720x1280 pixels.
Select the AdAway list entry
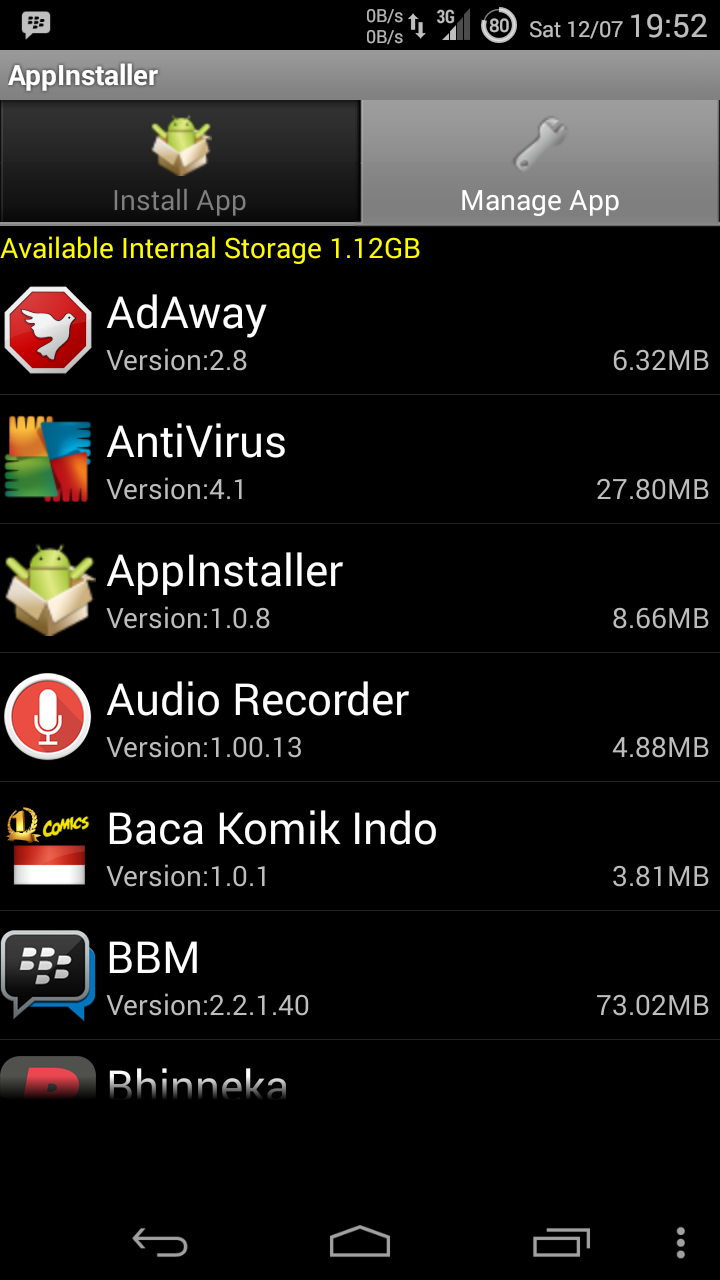tap(360, 330)
